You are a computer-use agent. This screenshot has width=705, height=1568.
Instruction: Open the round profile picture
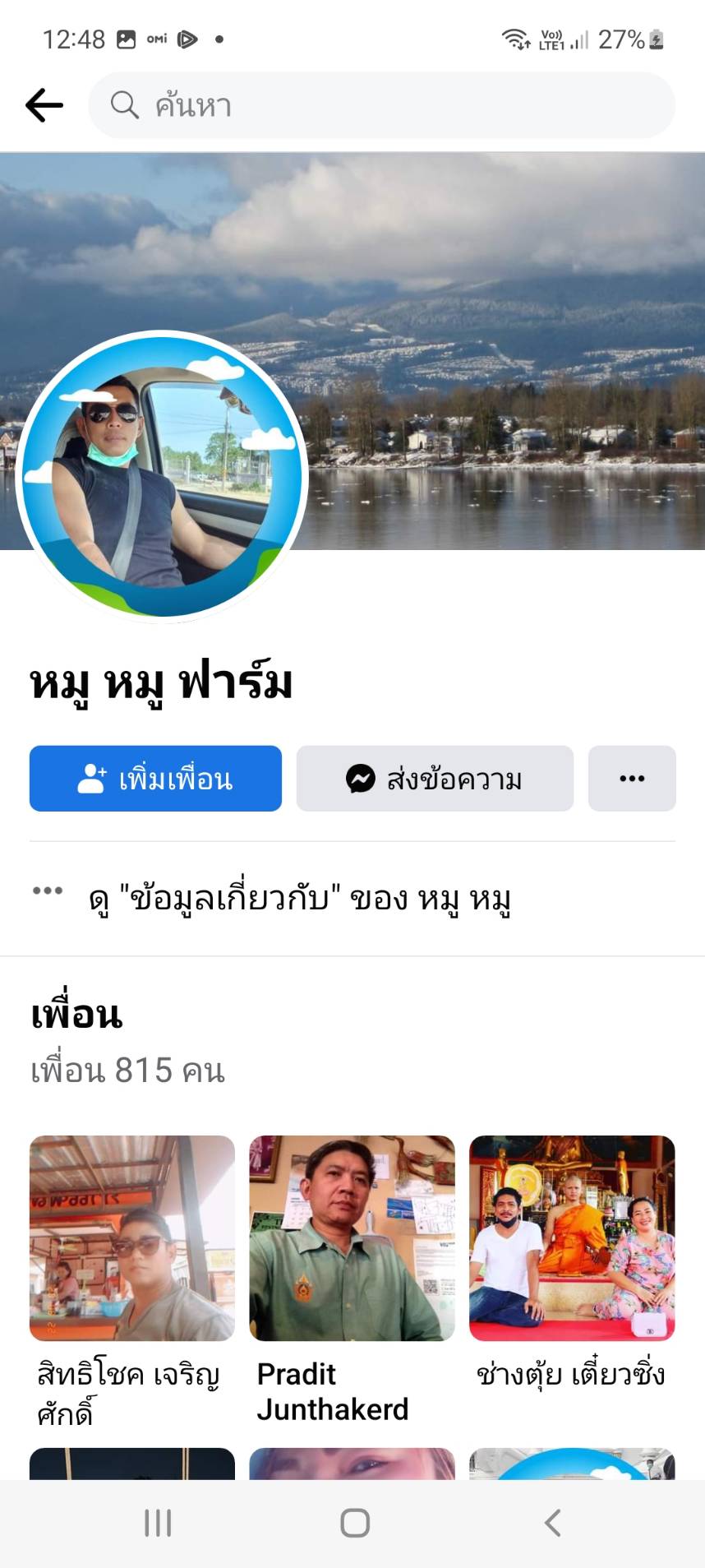pyautogui.click(x=162, y=477)
